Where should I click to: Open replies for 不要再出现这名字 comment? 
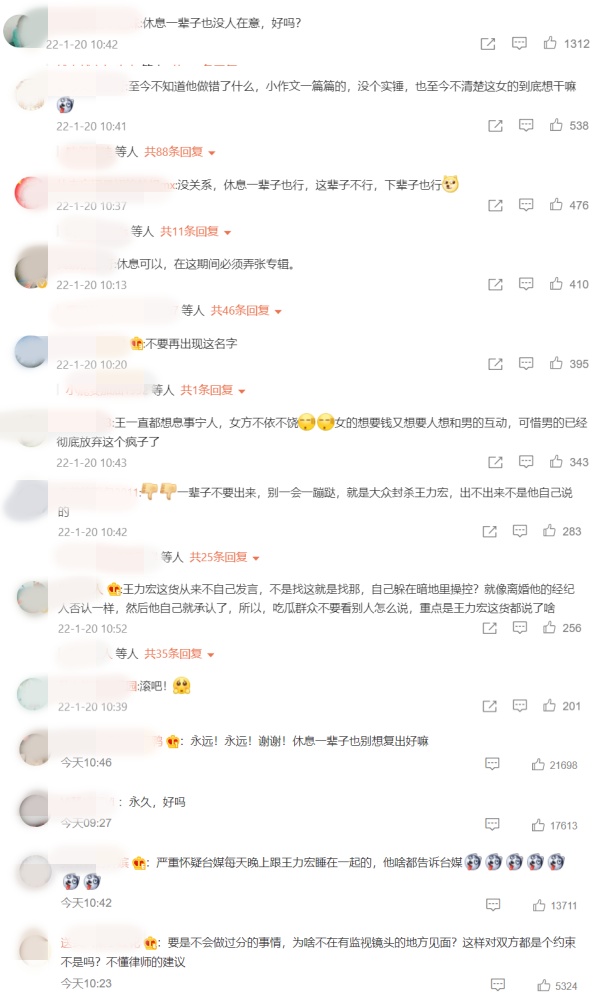(x=526, y=364)
